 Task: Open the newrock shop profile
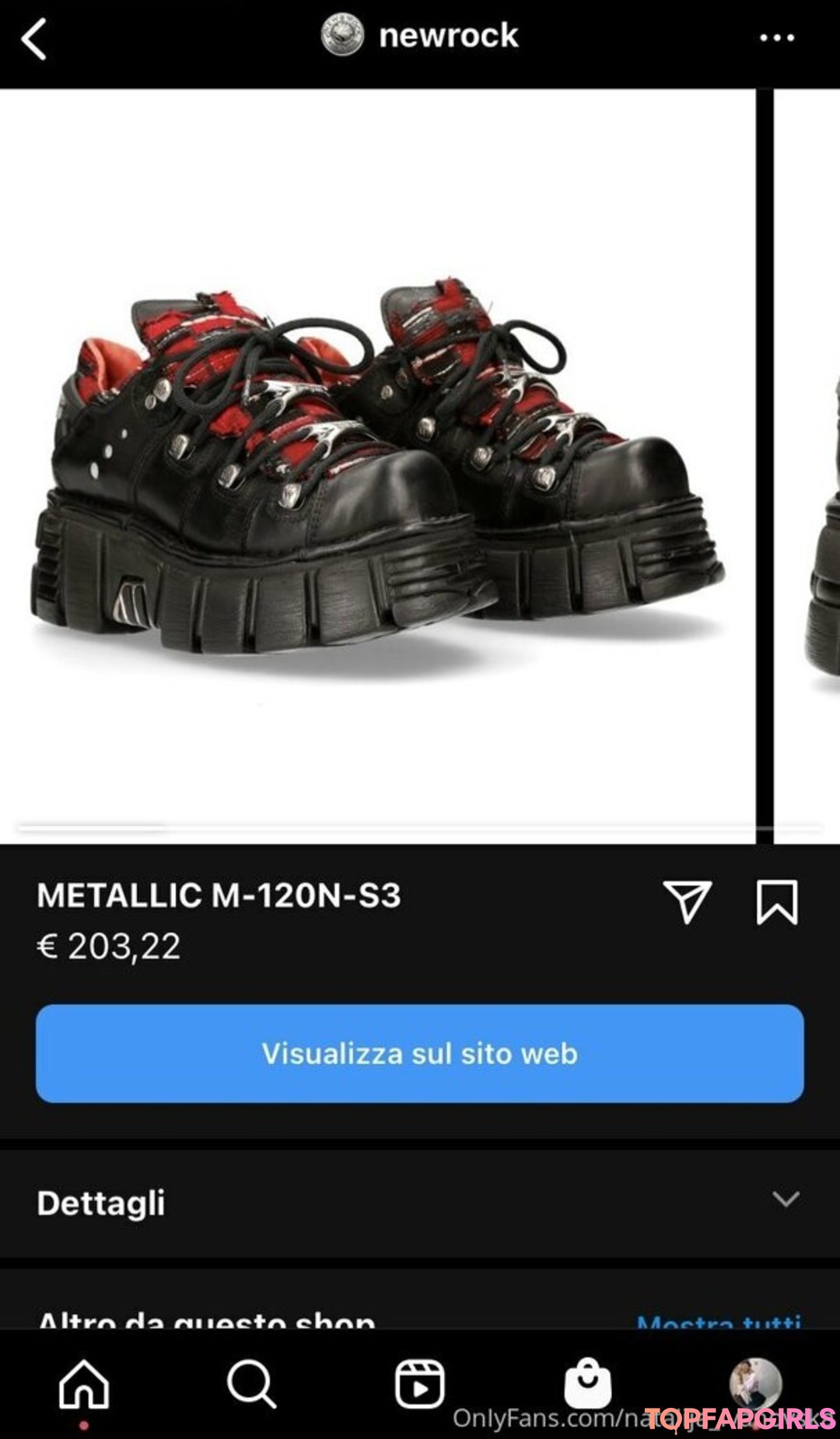tap(447, 36)
